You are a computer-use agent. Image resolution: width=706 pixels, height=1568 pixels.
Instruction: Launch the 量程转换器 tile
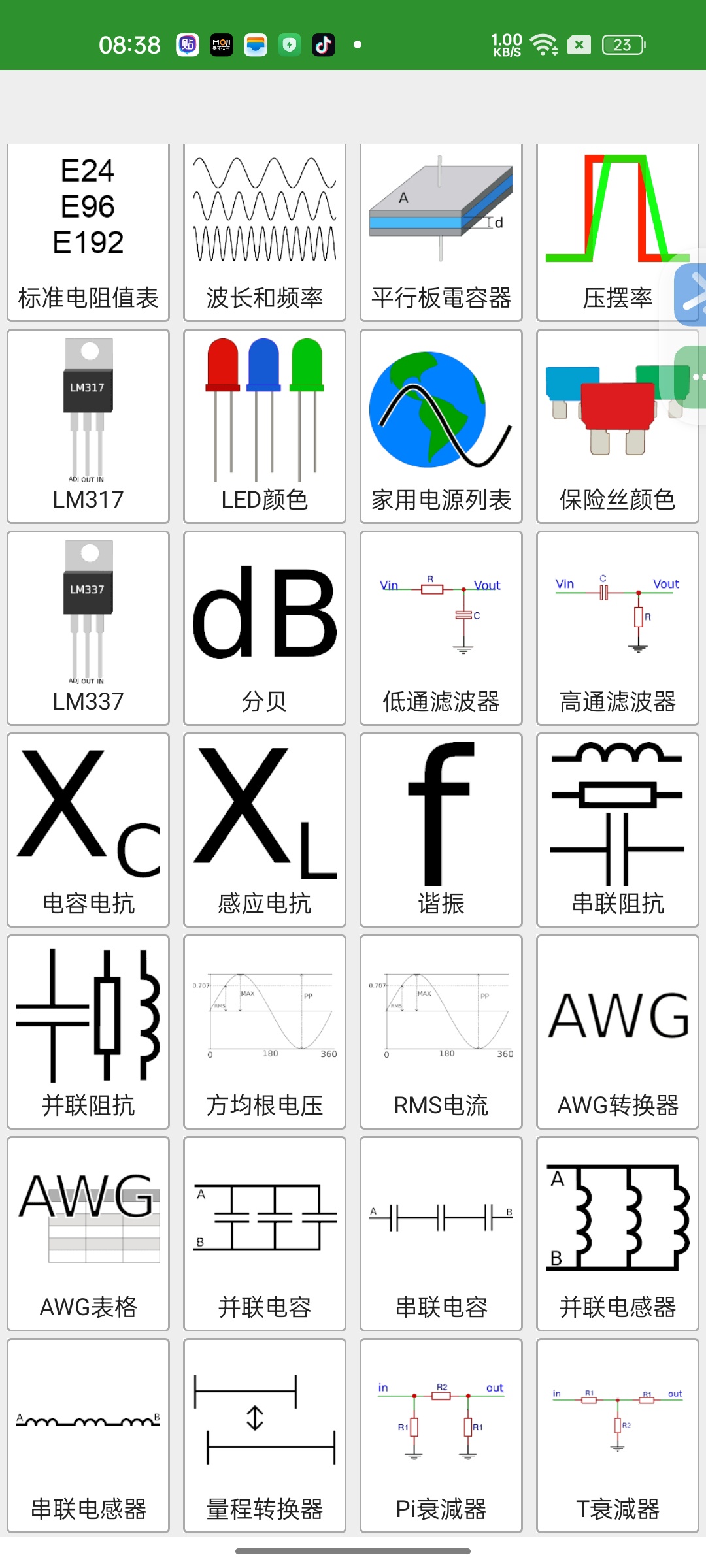point(265,1435)
